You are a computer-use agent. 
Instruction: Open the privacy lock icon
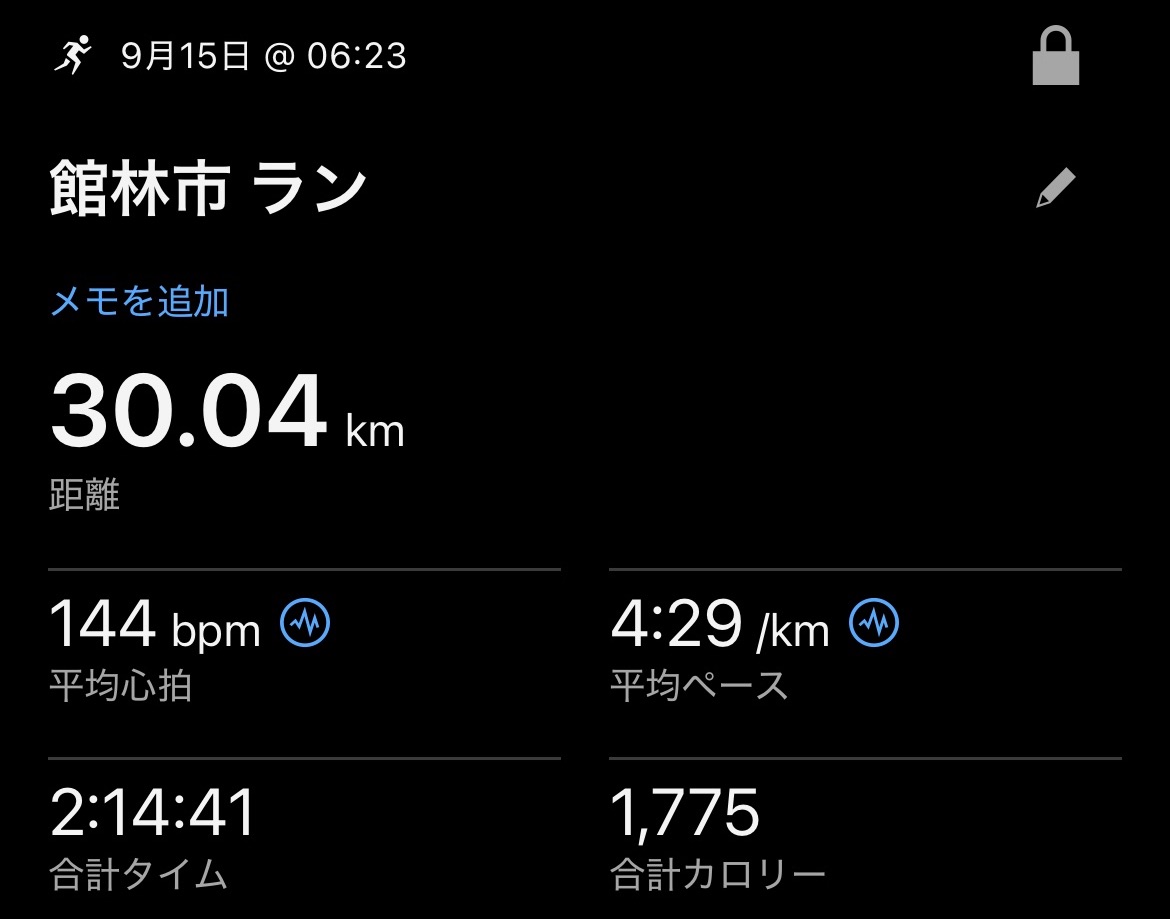[1055, 57]
